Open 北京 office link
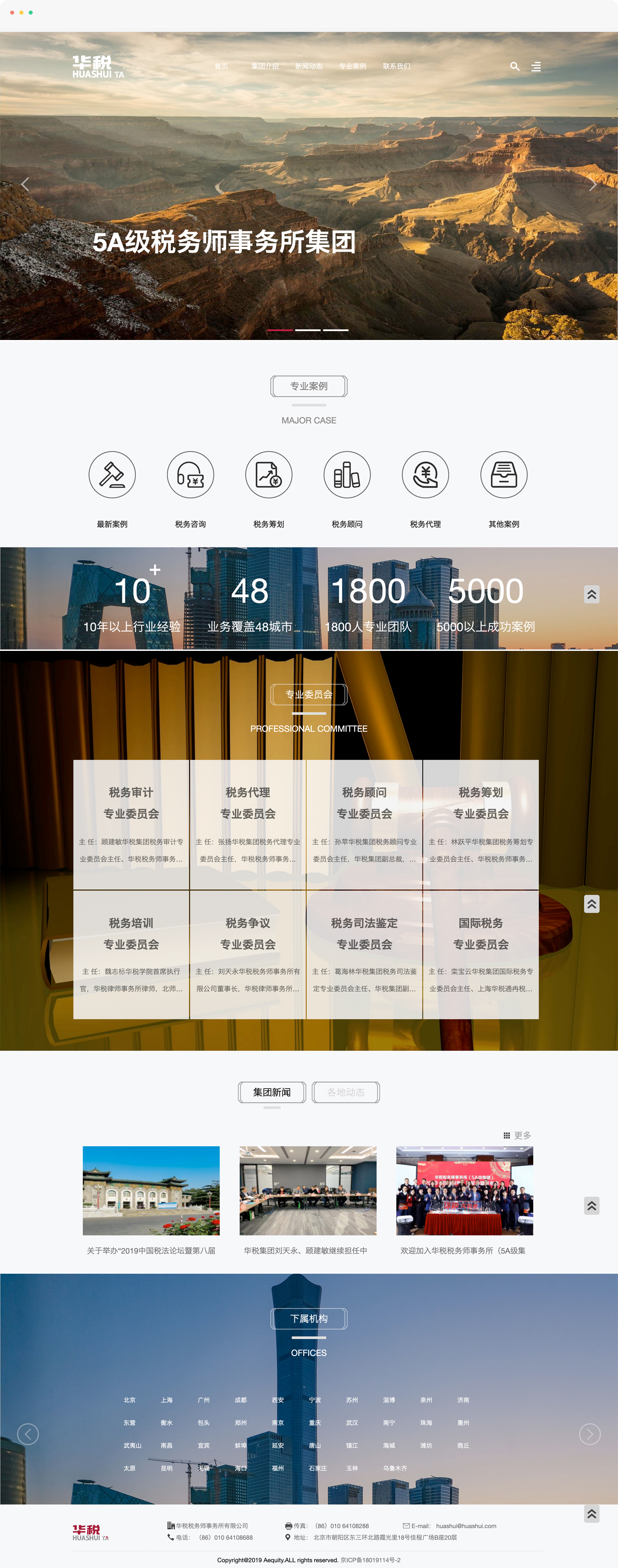The height and width of the screenshot is (1568, 618). coord(130,1400)
